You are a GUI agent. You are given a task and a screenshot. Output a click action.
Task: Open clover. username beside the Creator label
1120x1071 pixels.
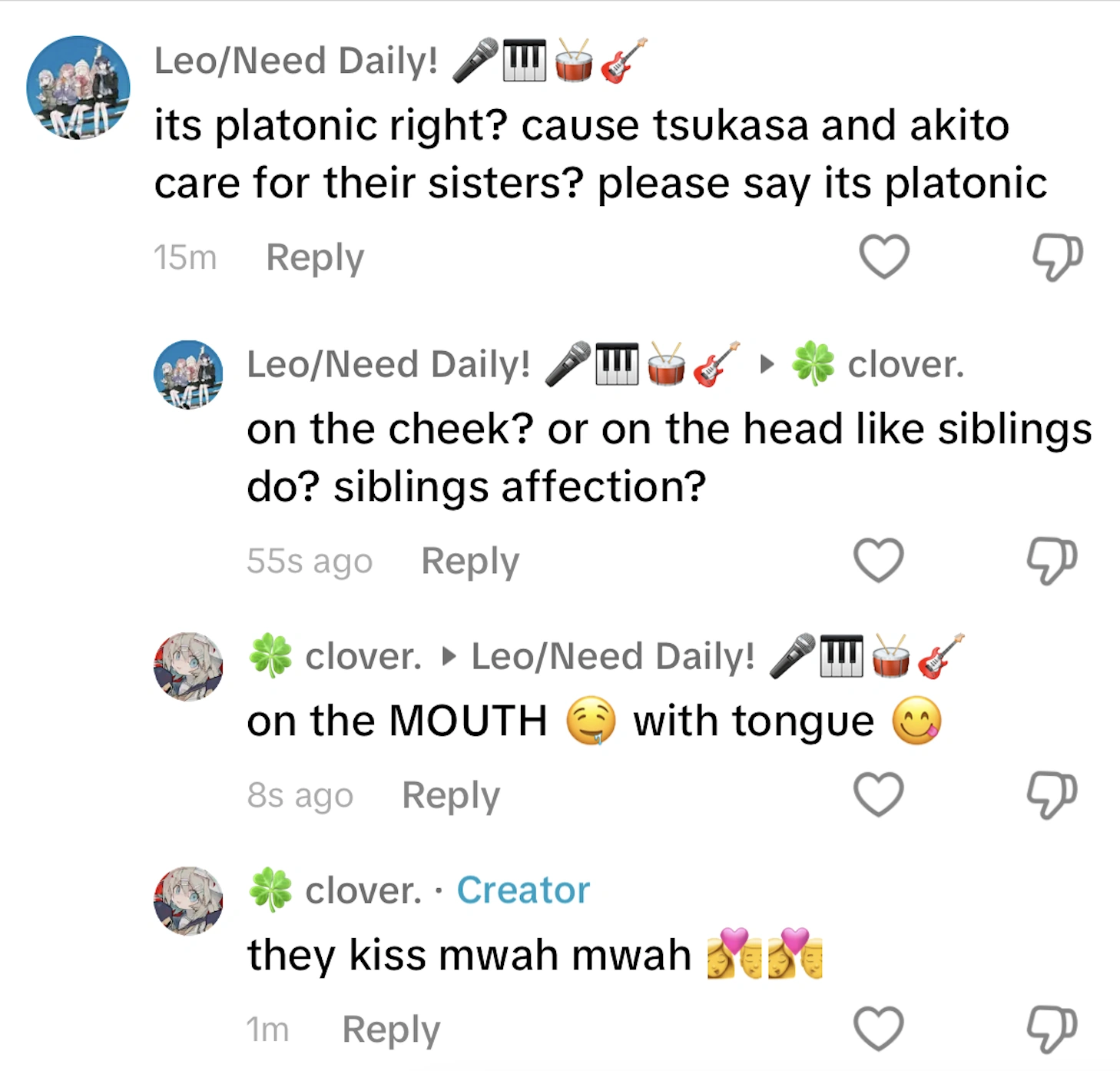(363, 890)
